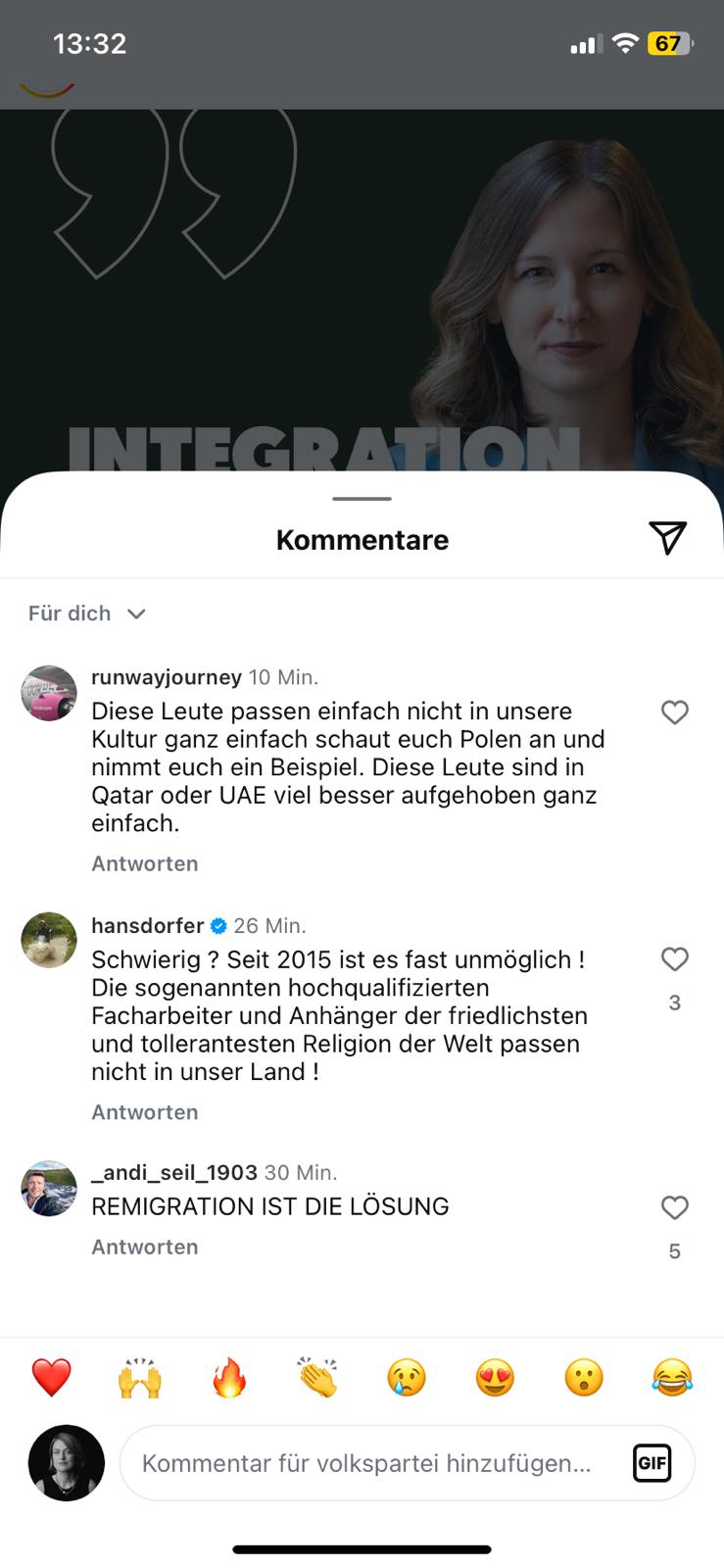Reply to runwayjourney's comment
Viewport: 724px width, 1568px height.
[145, 863]
